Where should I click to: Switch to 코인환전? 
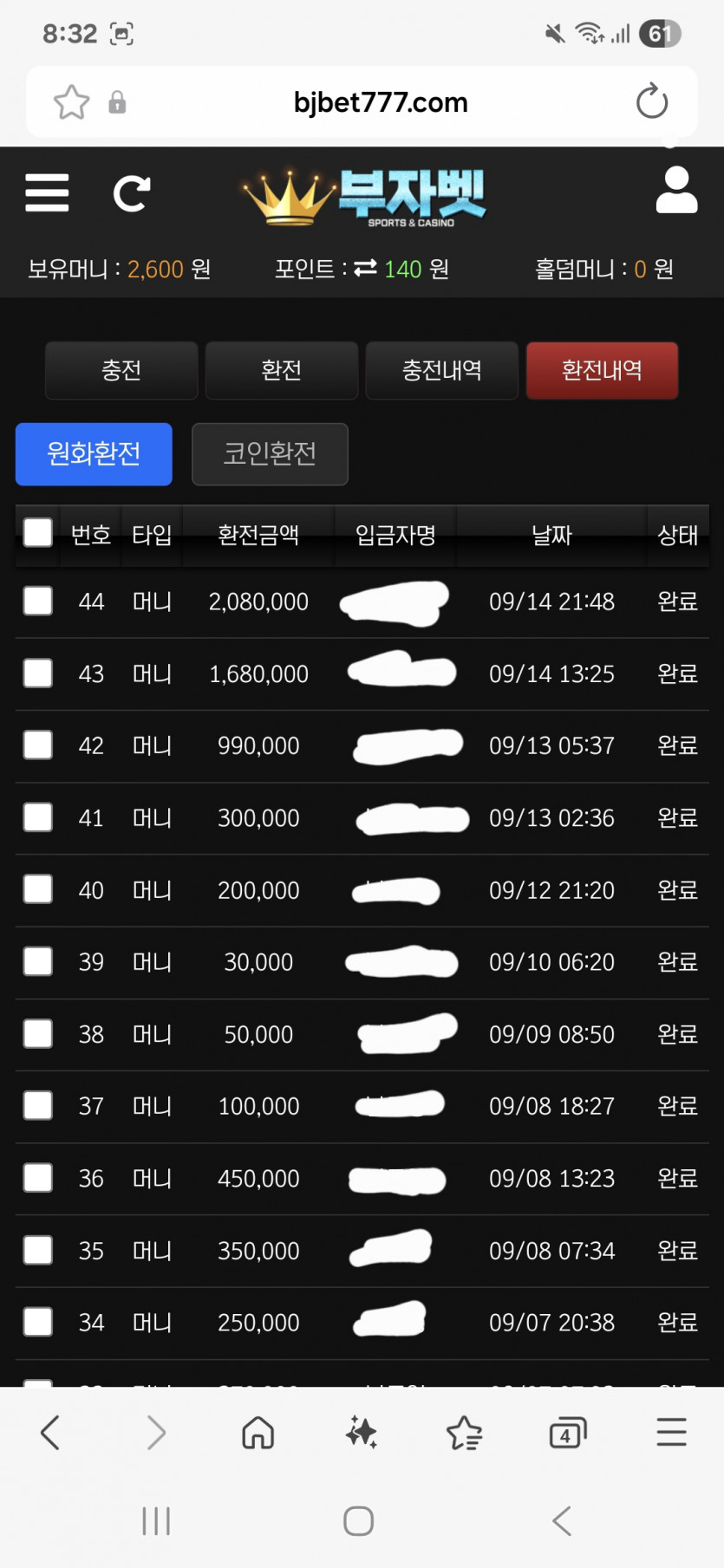tap(270, 454)
